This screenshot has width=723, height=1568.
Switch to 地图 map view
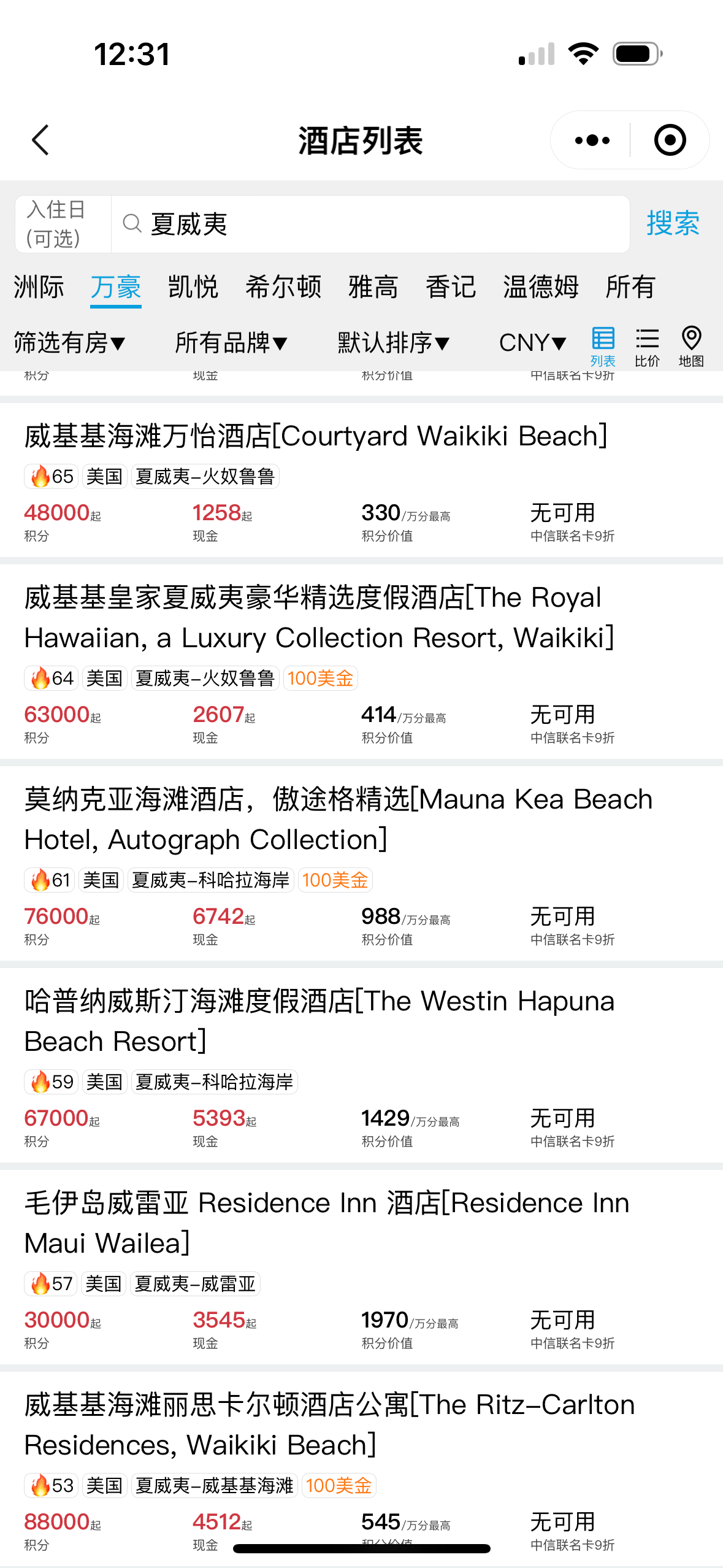coord(691,347)
